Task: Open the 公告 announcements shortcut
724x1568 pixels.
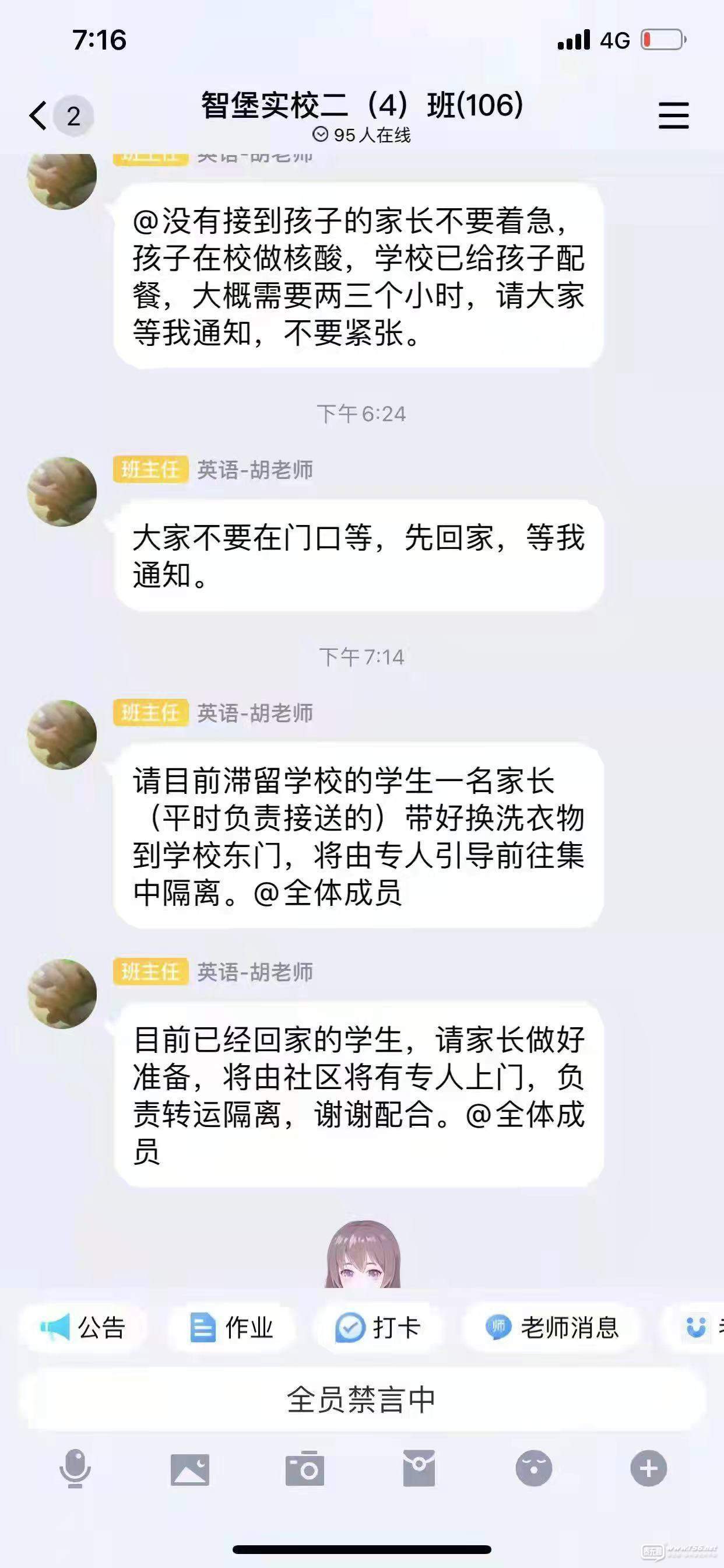Action: [x=83, y=1328]
